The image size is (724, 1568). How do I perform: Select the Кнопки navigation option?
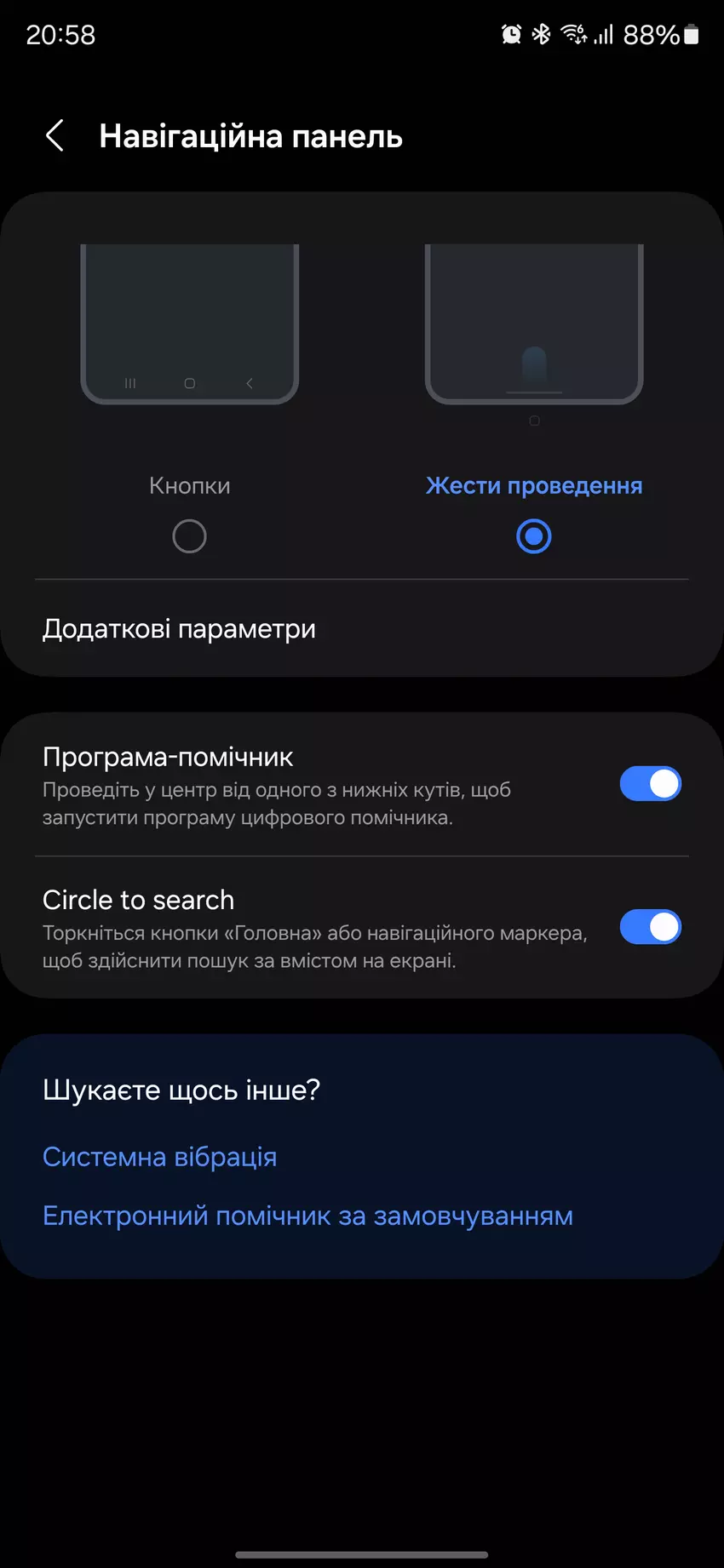point(189,536)
